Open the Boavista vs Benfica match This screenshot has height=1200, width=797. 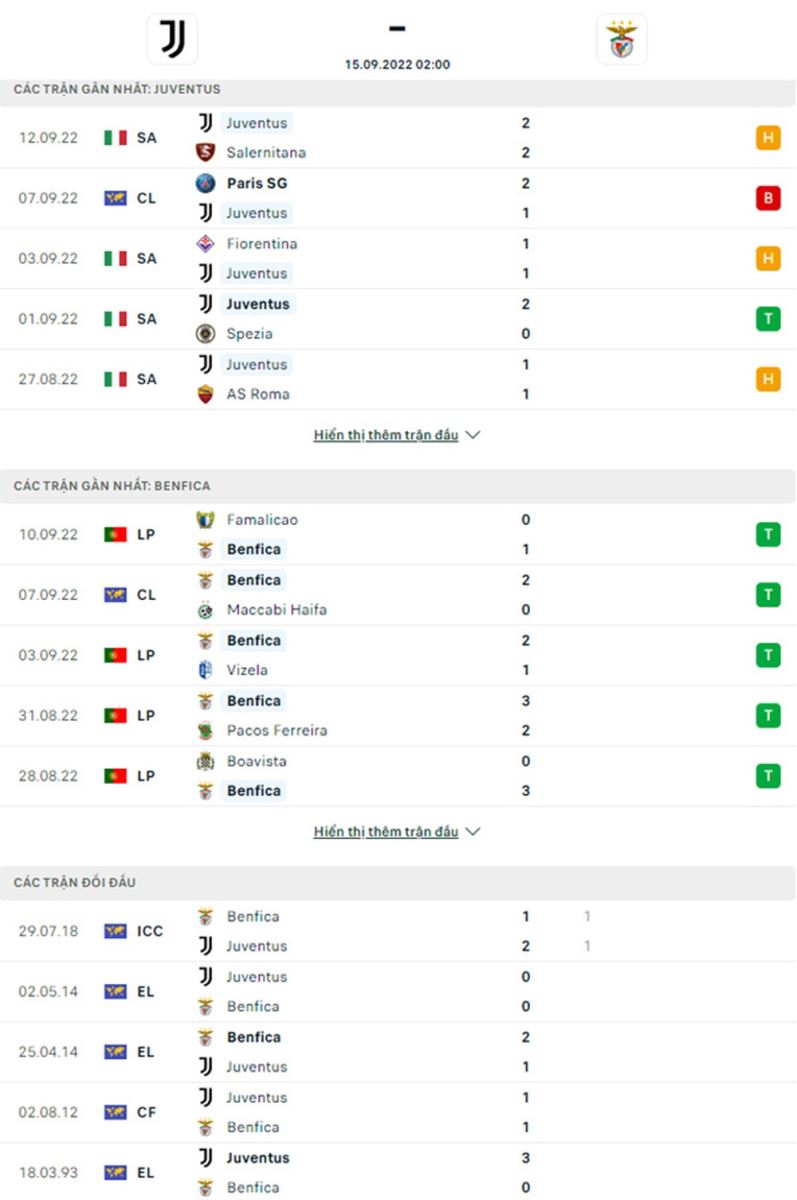pyautogui.click(x=398, y=776)
